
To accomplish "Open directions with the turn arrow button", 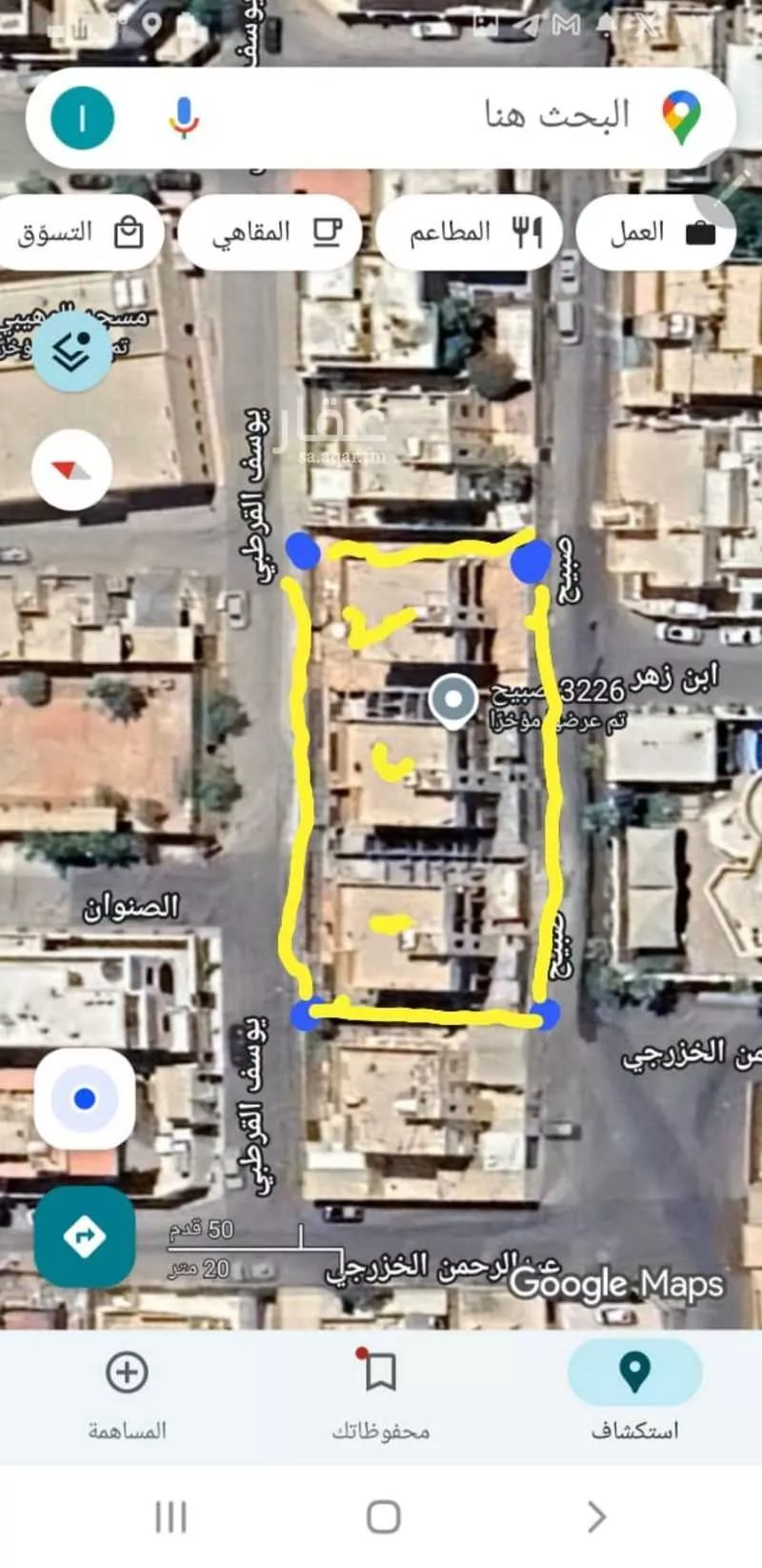I will point(84,1236).
